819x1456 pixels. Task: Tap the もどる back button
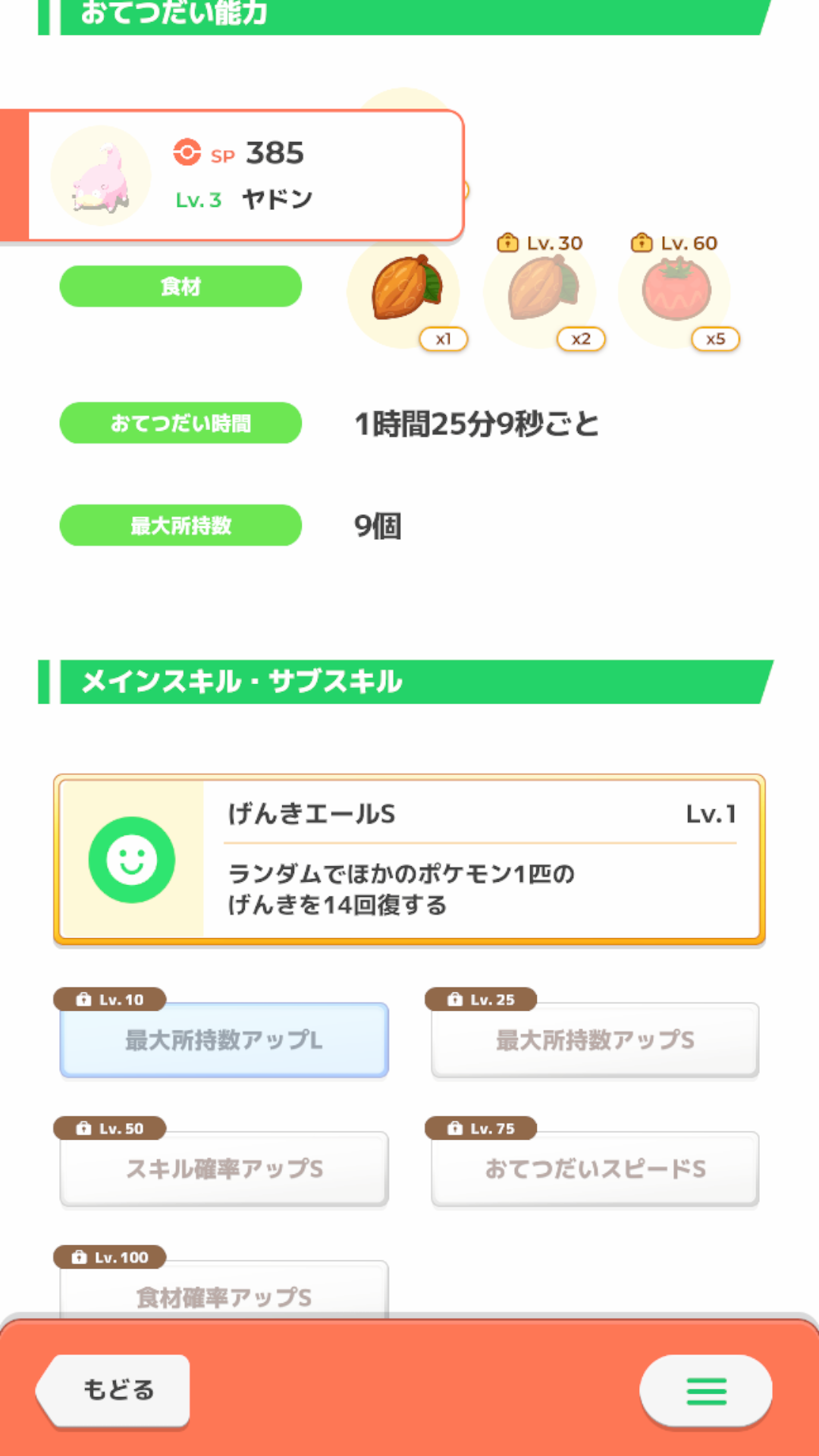(x=114, y=1390)
